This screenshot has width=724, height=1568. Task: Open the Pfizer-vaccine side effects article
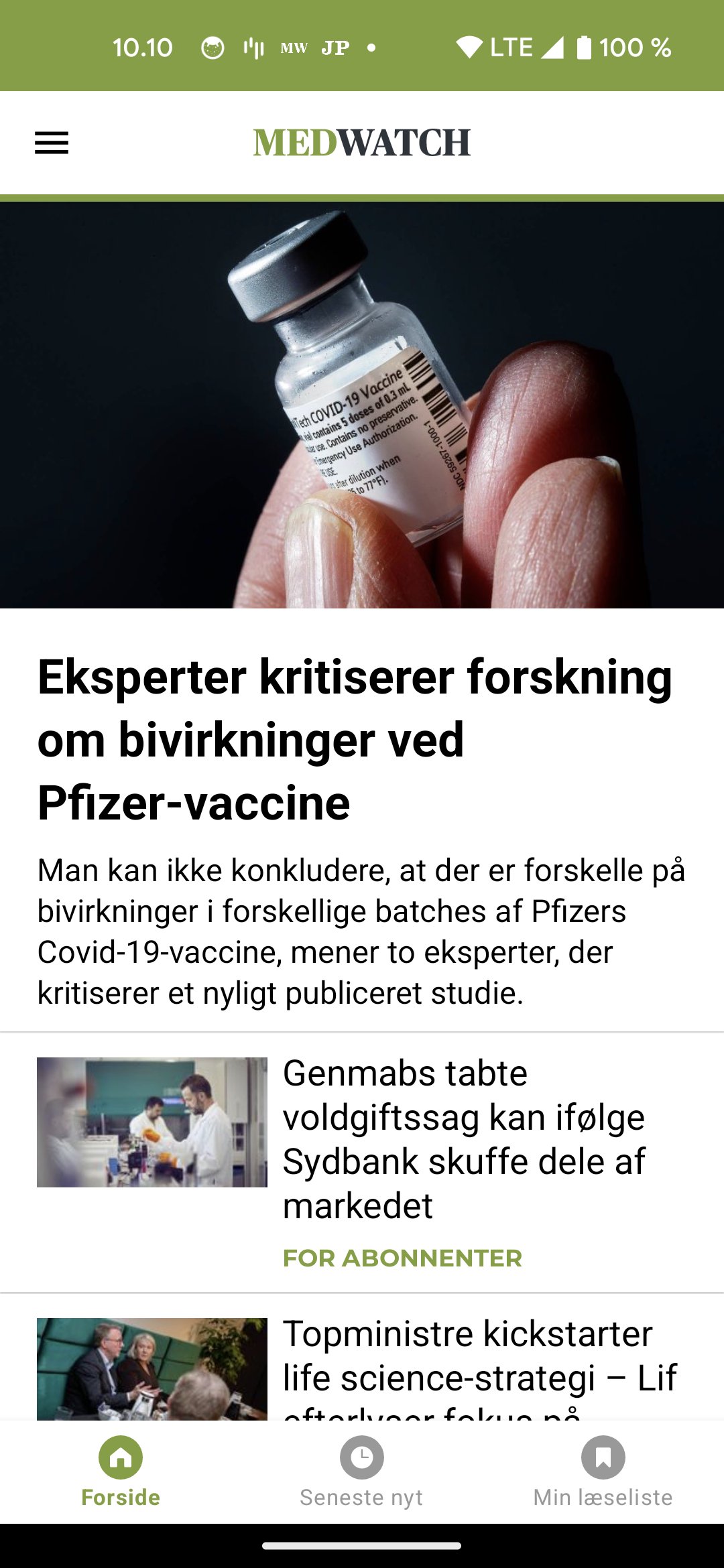coord(355,739)
